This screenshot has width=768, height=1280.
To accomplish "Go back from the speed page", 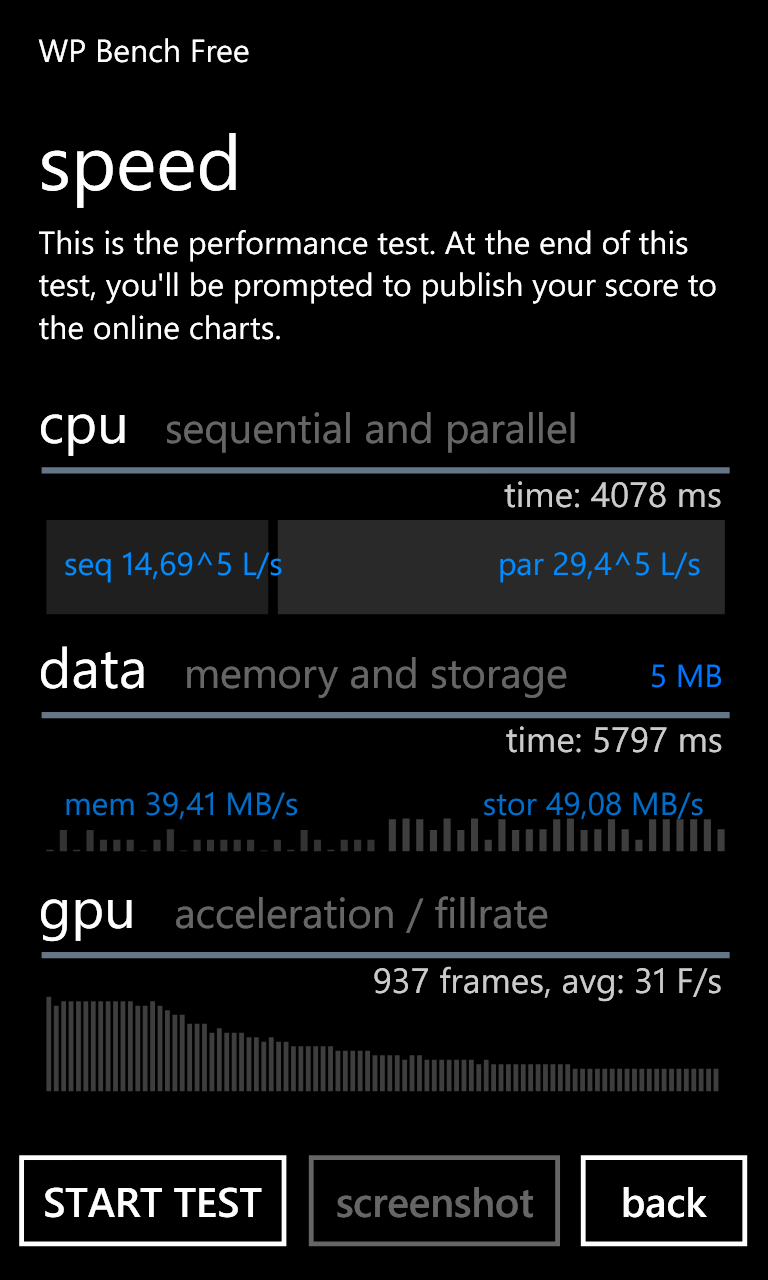I will [664, 1201].
